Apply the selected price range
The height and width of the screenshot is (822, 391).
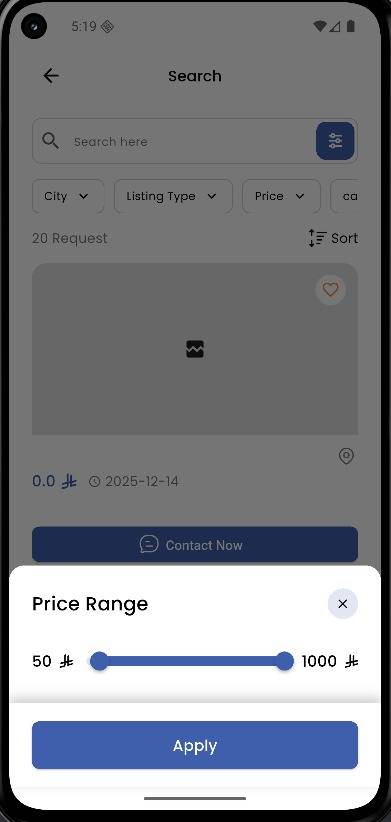pyautogui.click(x=195, y=745)
